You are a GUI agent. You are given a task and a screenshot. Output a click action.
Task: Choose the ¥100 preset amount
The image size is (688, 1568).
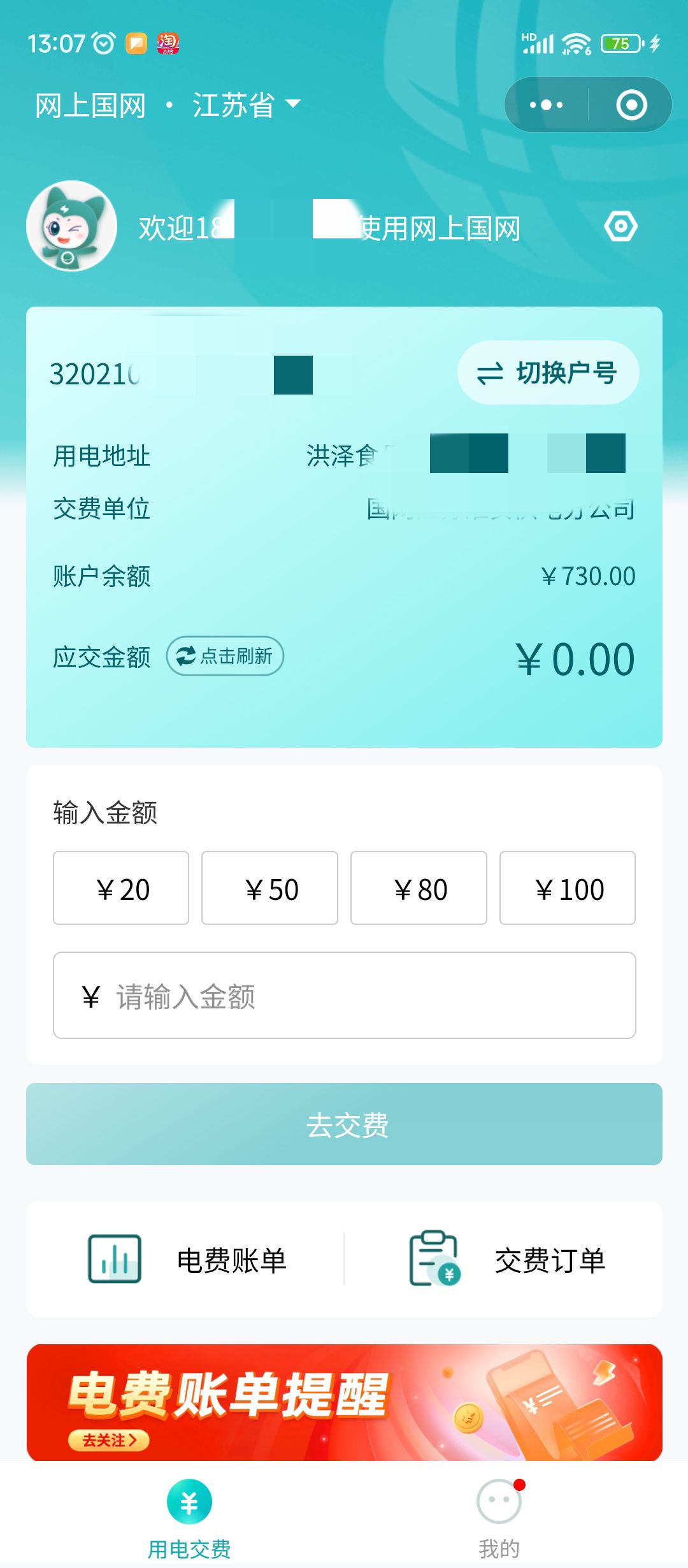(x=568, y=888)
